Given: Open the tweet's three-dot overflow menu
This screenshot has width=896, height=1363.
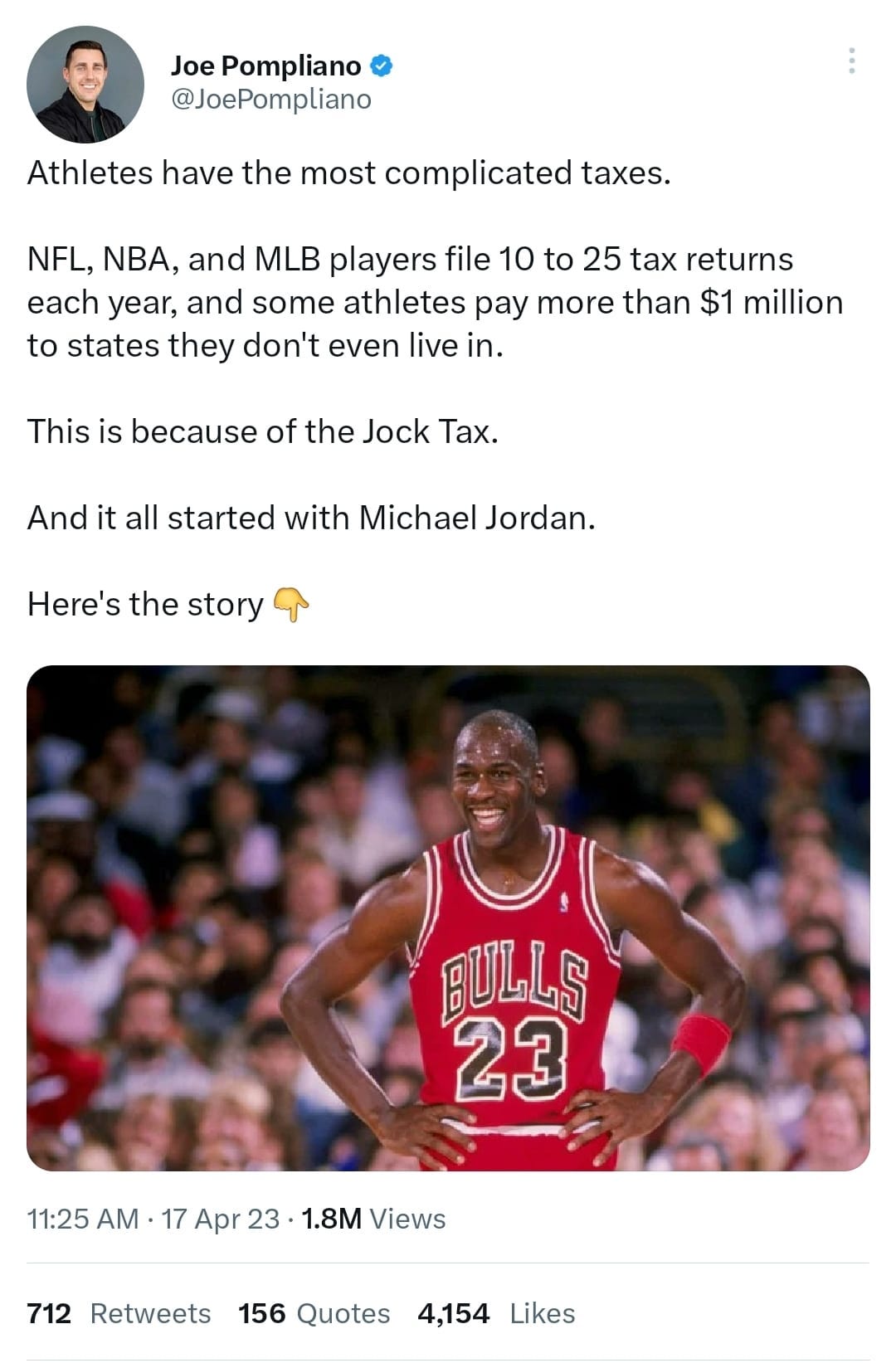Looking at the screenshot, I should [851, 61].
